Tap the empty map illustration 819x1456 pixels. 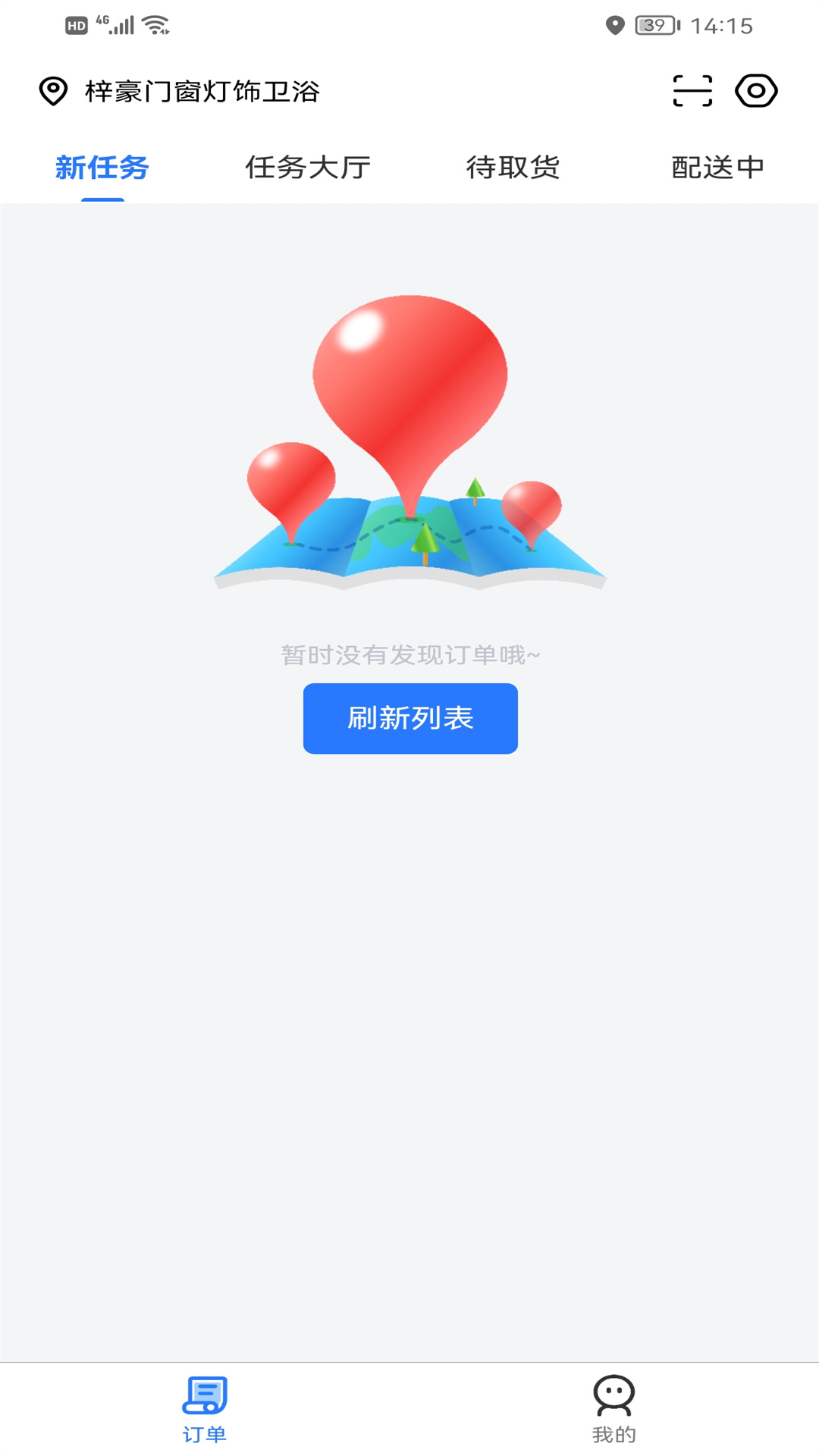point(409,440)
